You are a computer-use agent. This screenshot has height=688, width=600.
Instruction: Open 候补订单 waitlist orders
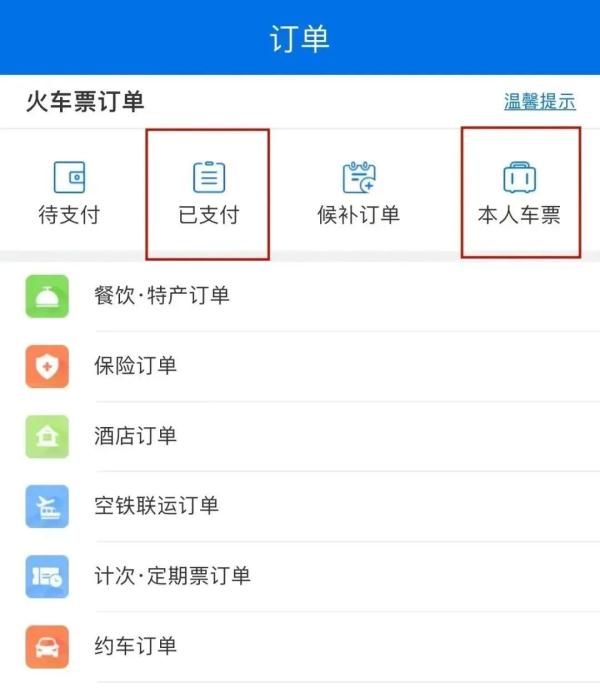[x=359, y=193]
